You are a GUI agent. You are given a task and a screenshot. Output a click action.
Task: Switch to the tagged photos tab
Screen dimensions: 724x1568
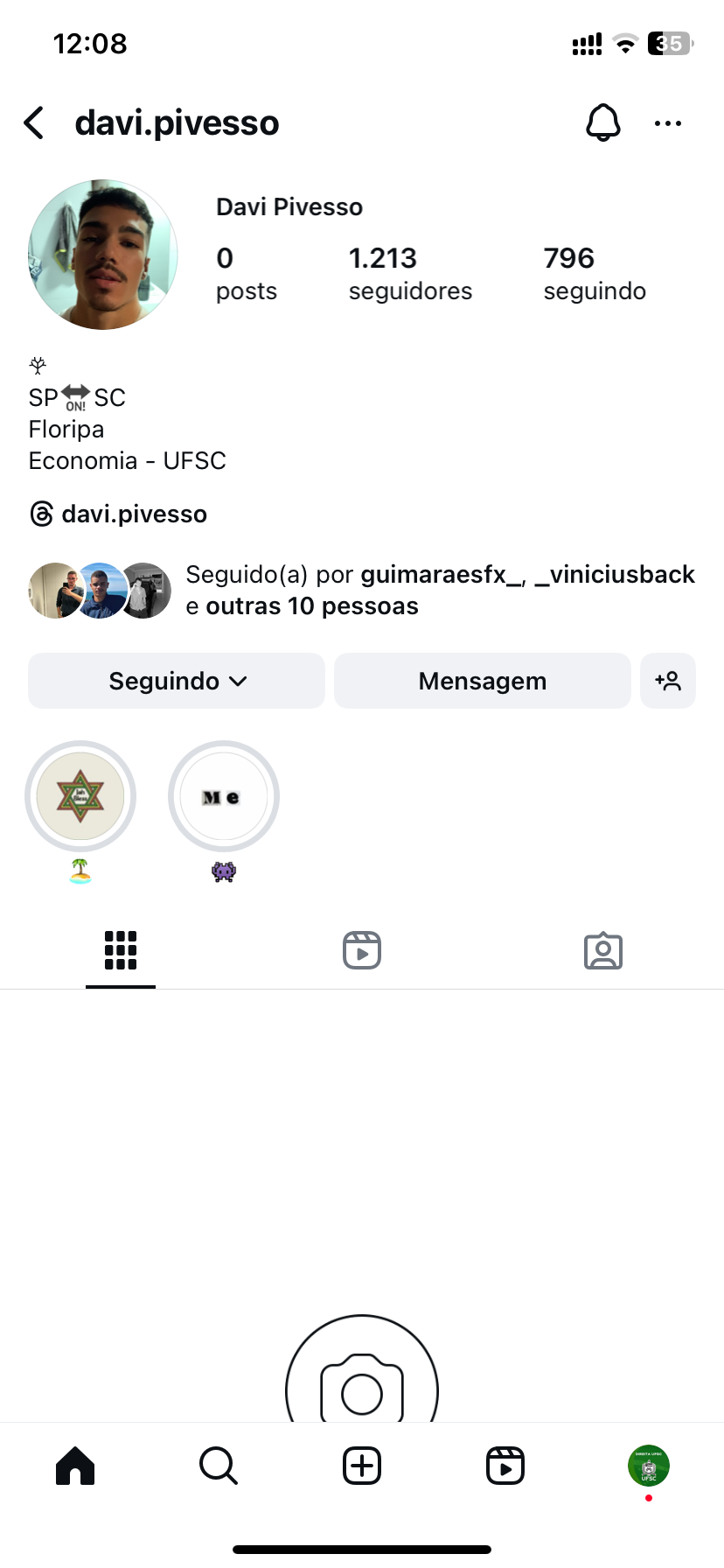click(603, 950)
